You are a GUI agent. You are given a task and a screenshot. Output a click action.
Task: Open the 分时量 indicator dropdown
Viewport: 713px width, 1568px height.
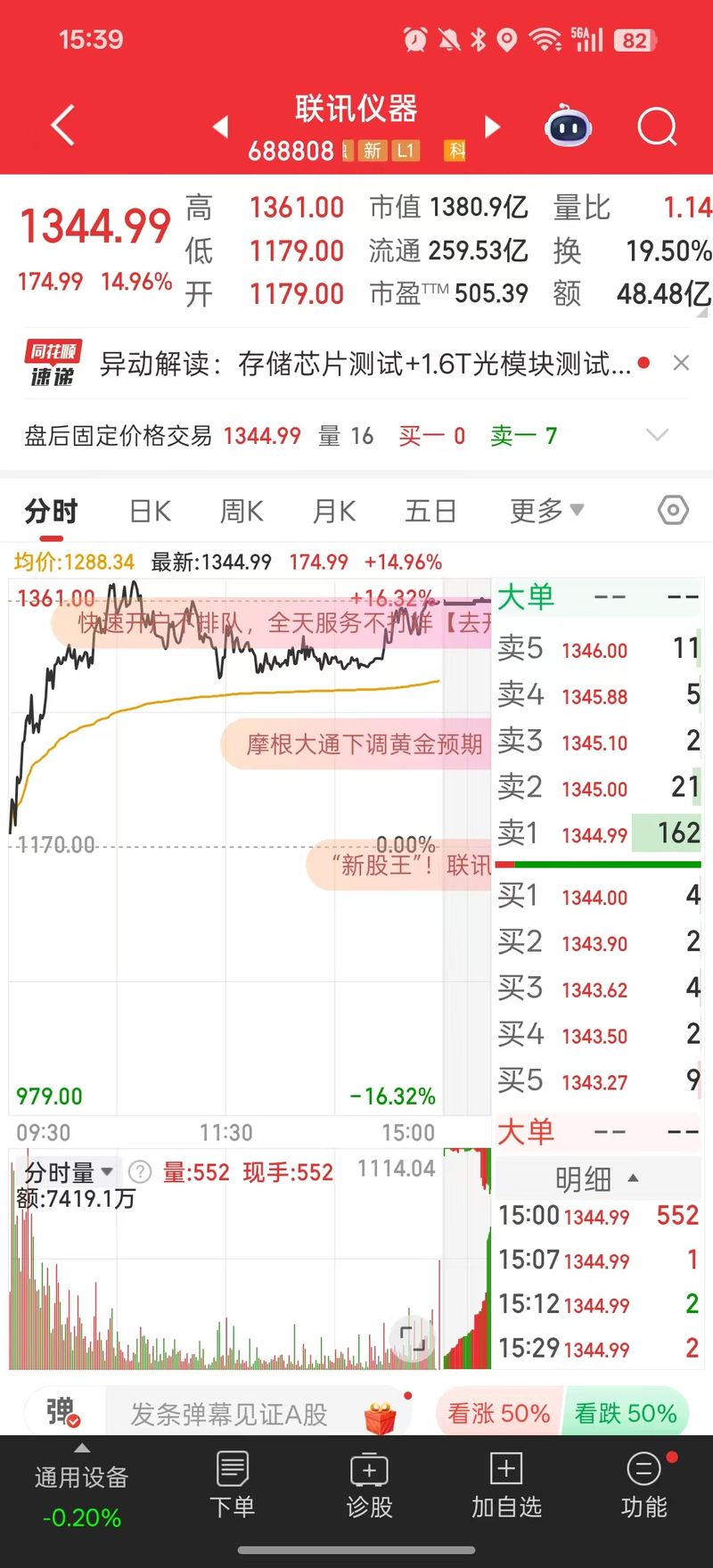tap(69, 1171)
